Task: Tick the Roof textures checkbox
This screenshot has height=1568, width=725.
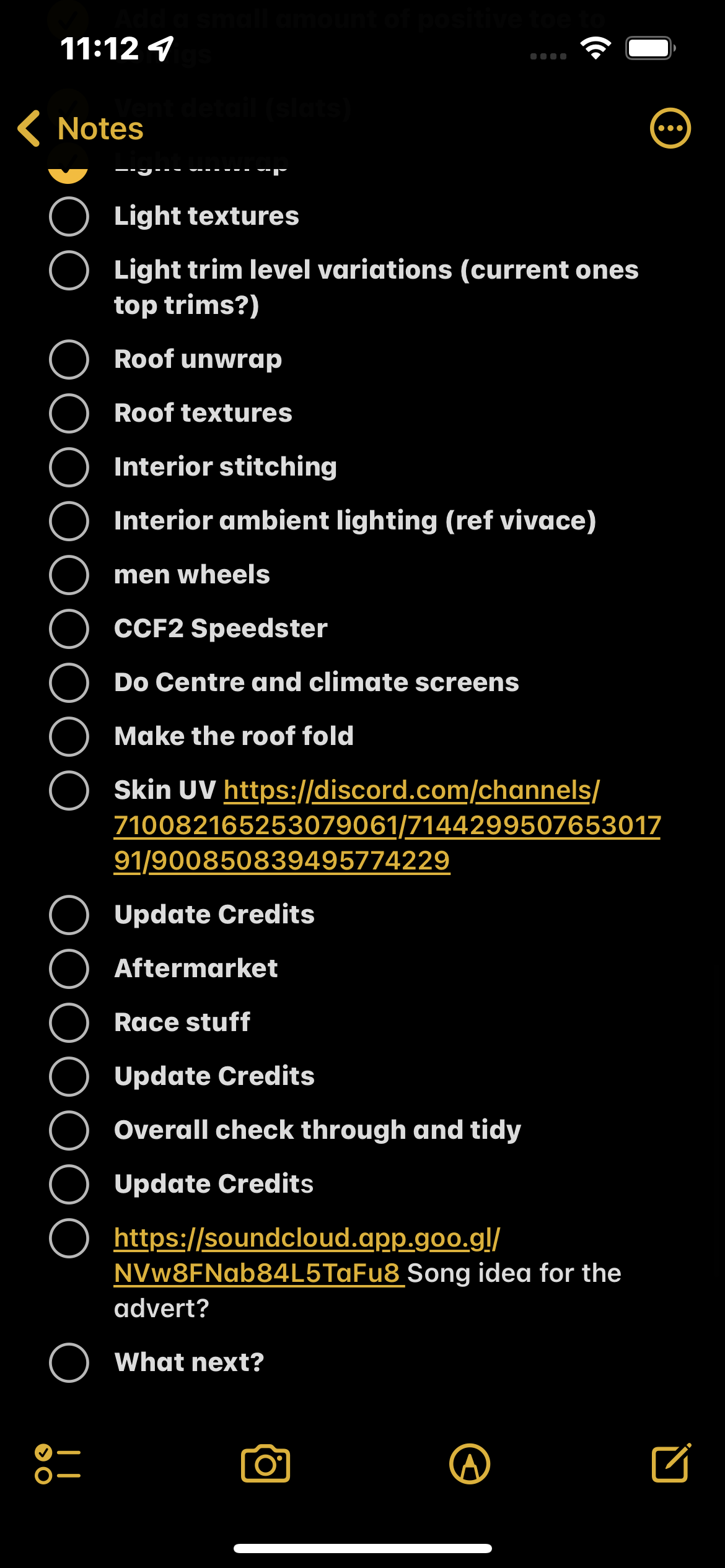Action: (69, 414)
